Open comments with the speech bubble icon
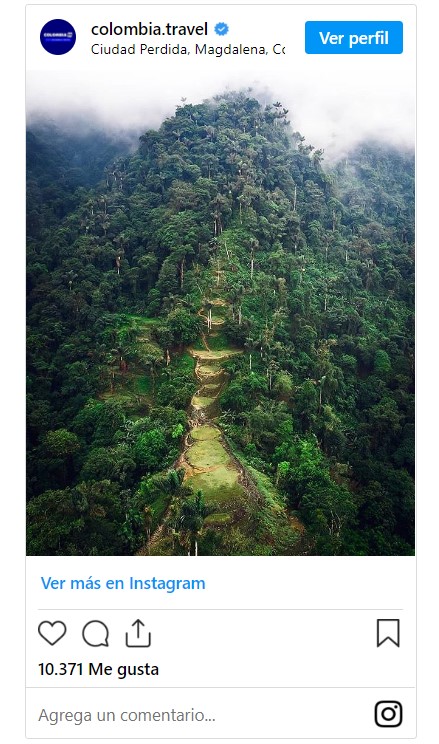 pos(95,633)
